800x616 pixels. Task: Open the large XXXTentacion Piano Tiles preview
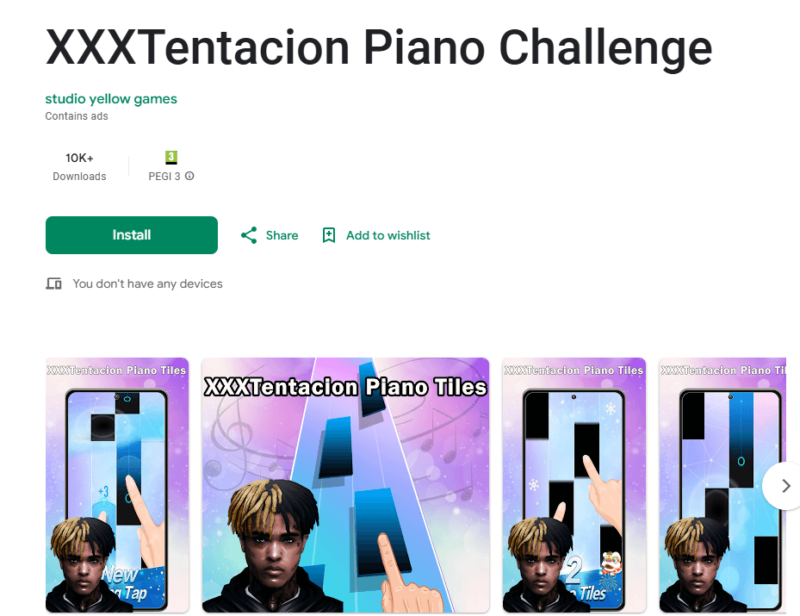tap(345, 485)
